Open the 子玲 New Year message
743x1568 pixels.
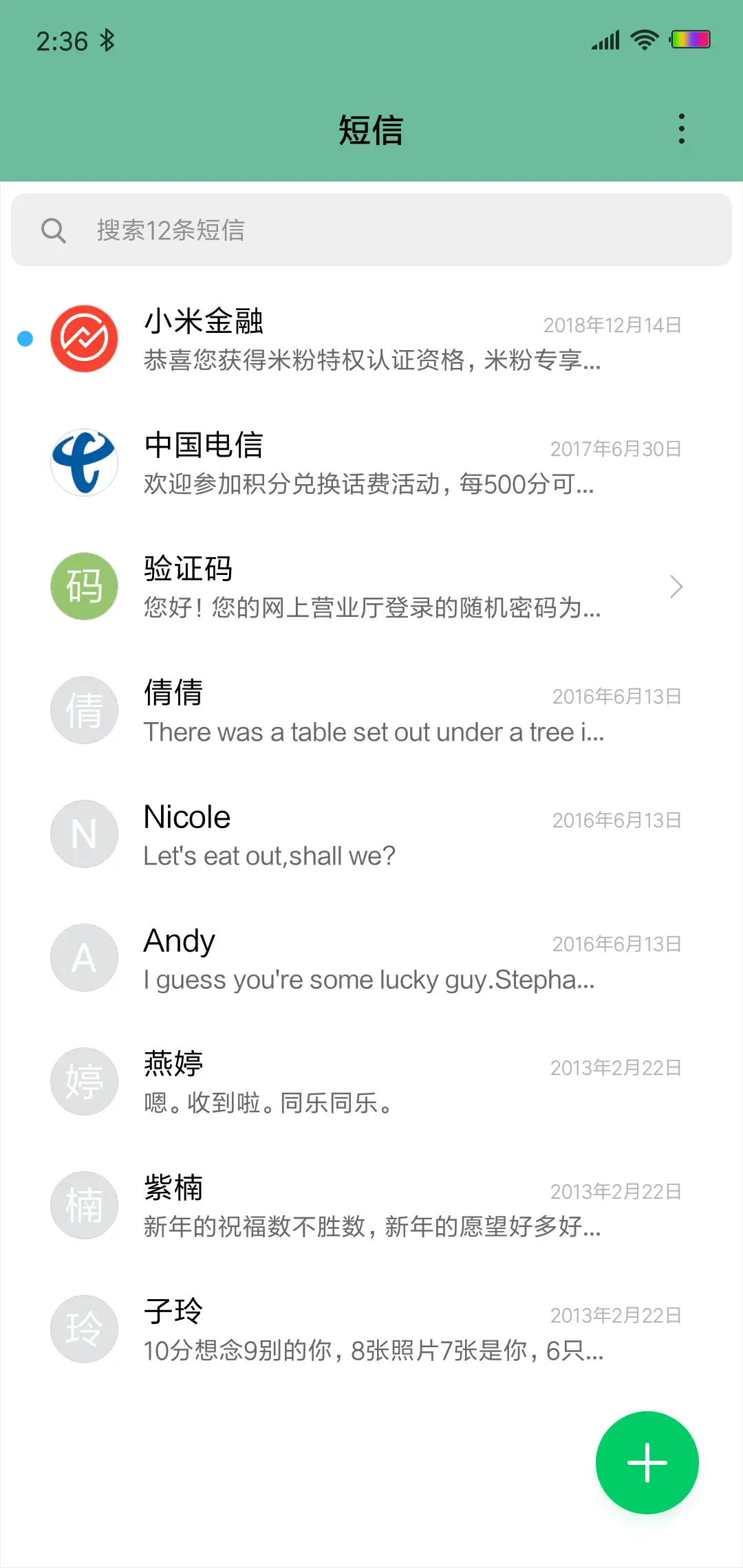(371, 1329)
